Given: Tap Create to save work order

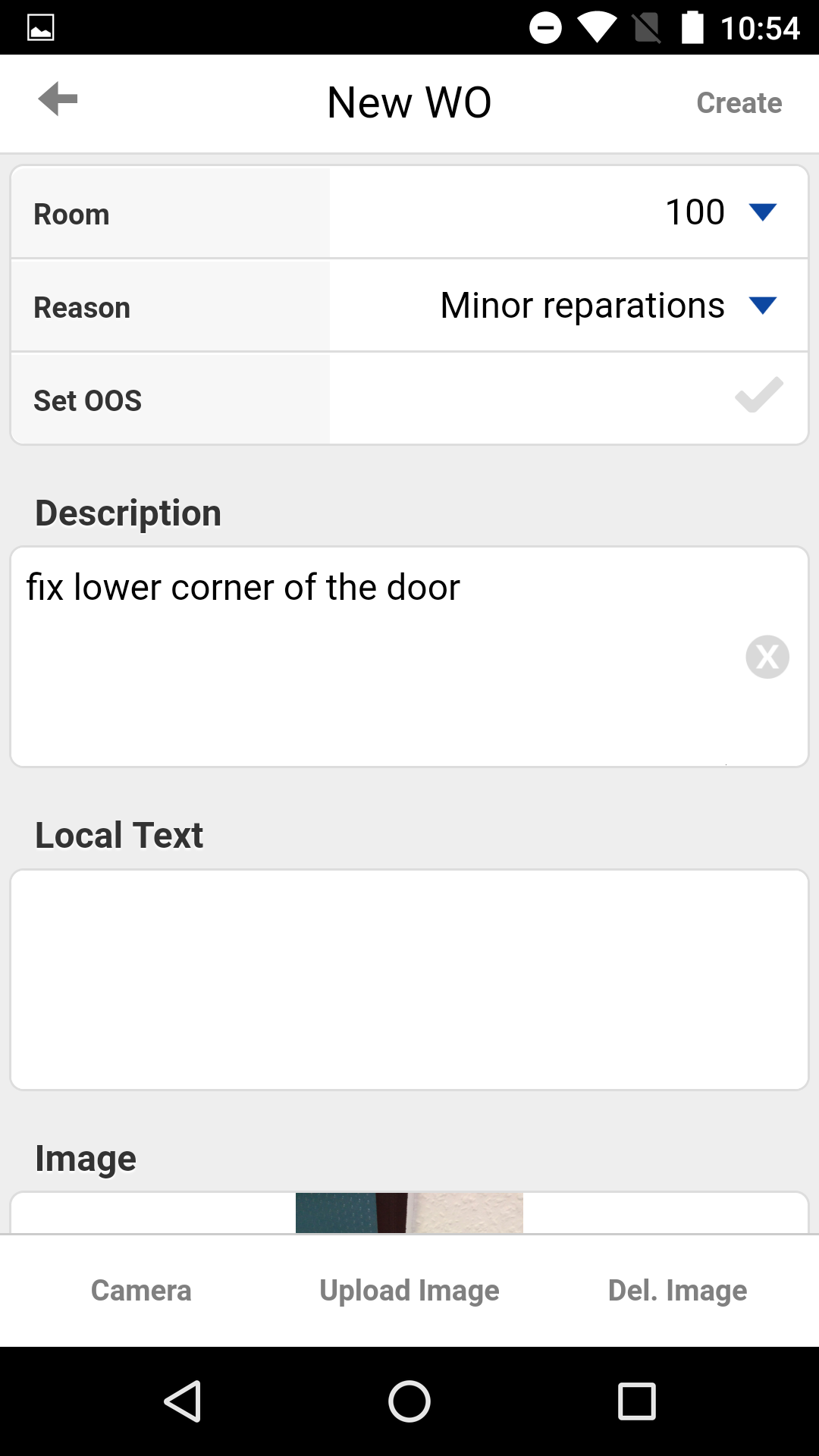Looking at the screenshot, I should [x=739, y=103].
